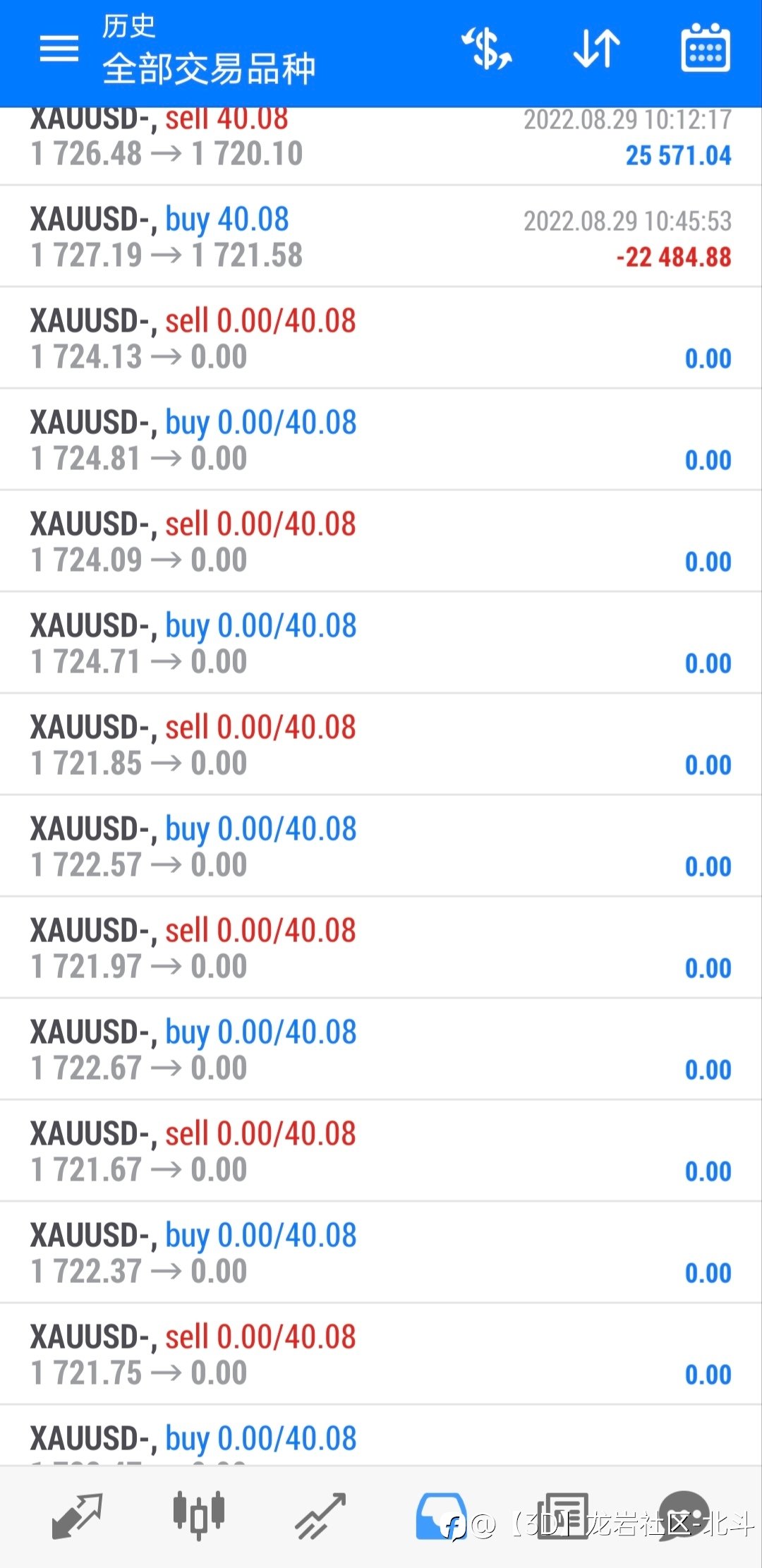This screenshot has height=1568, width=762.
Task: Select the sell order at 1 721.67
Action: pos(381,1151)
